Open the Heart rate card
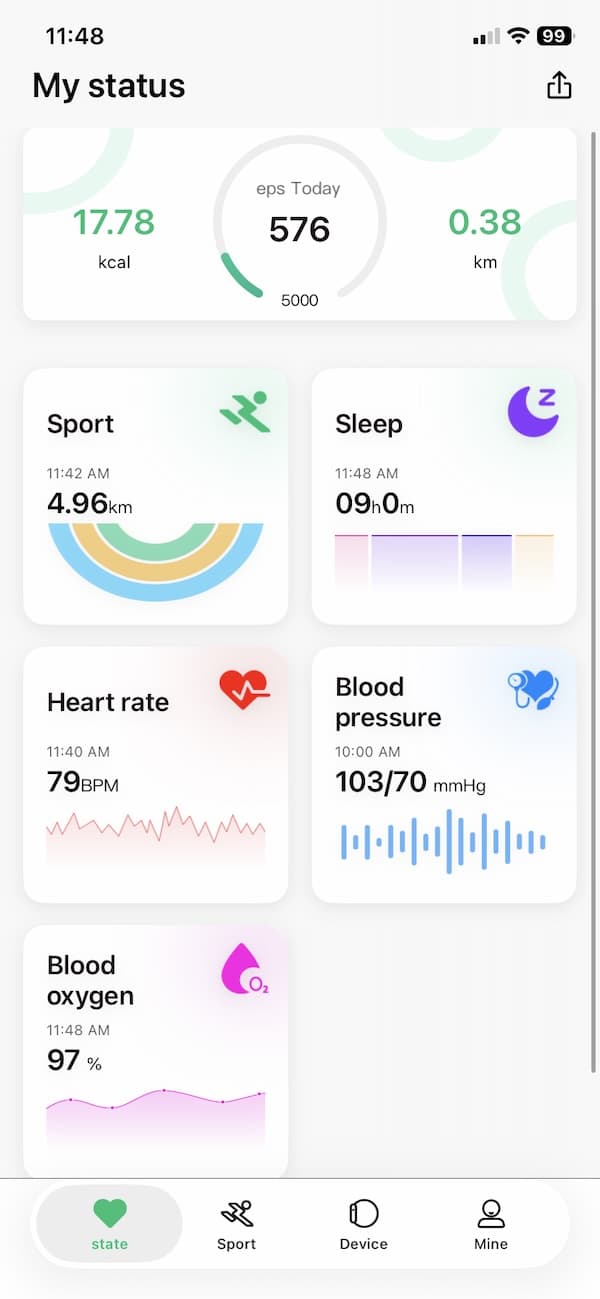600x1299 pixels. 155,774
